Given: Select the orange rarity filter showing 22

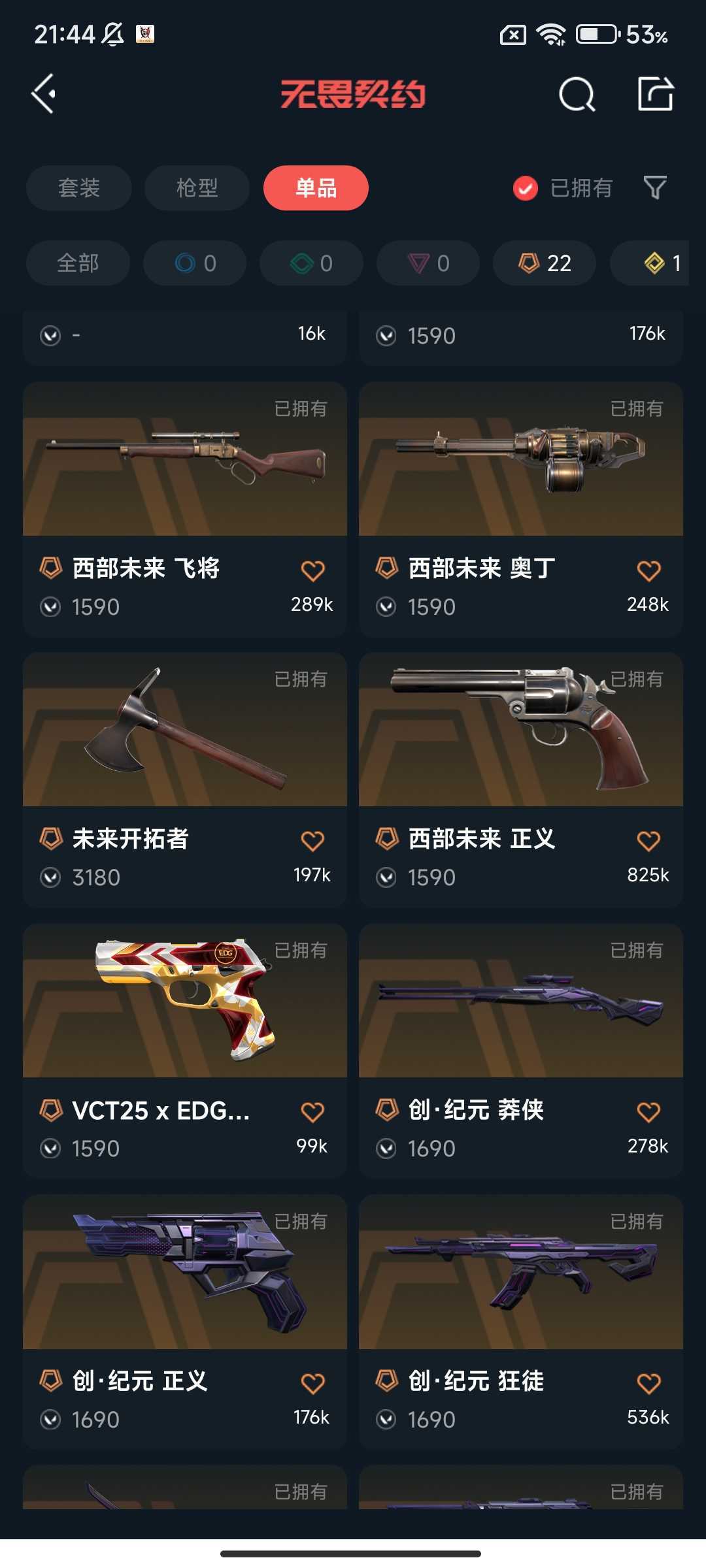Looking at the screenshot, I should (543, 263).
